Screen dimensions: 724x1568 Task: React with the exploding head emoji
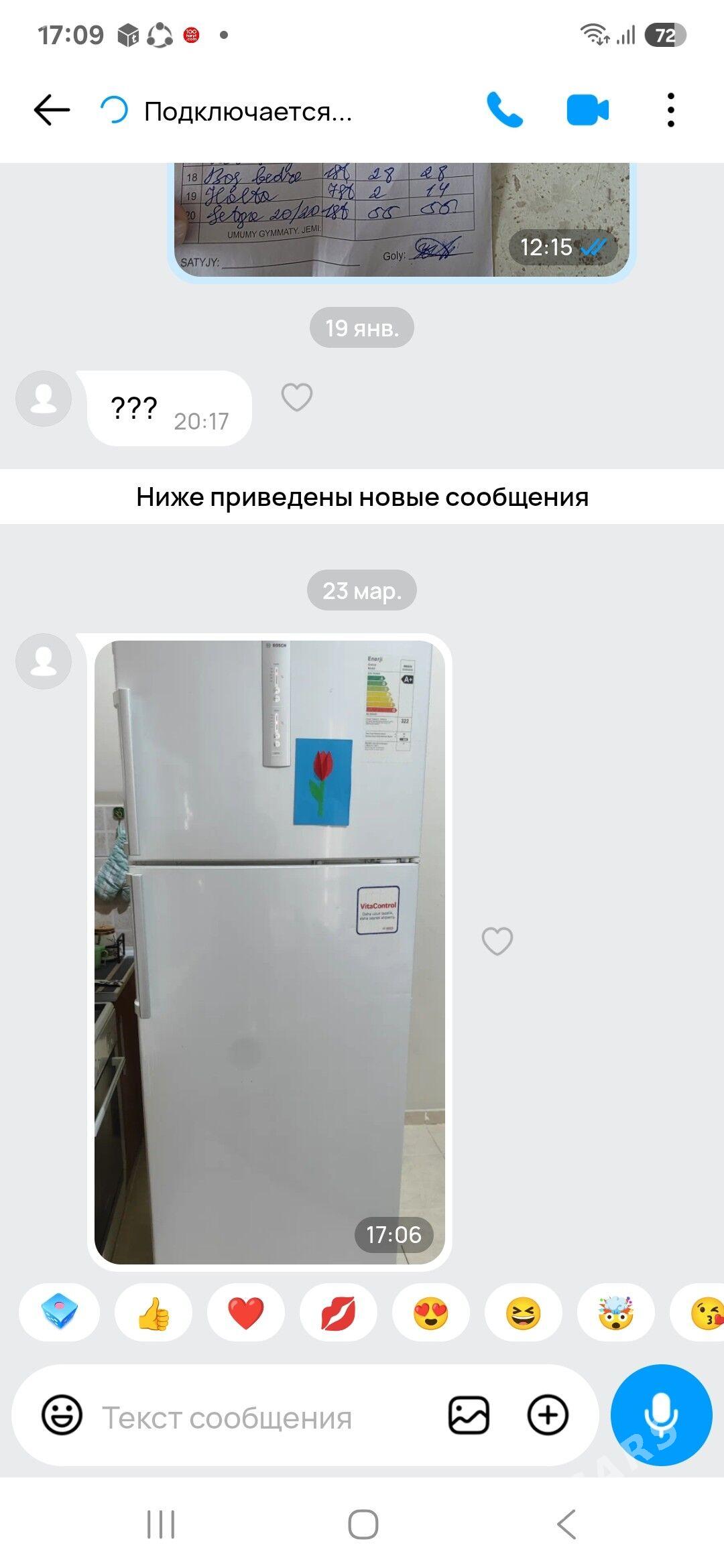pyautogui.click(x=616, y=1313)
